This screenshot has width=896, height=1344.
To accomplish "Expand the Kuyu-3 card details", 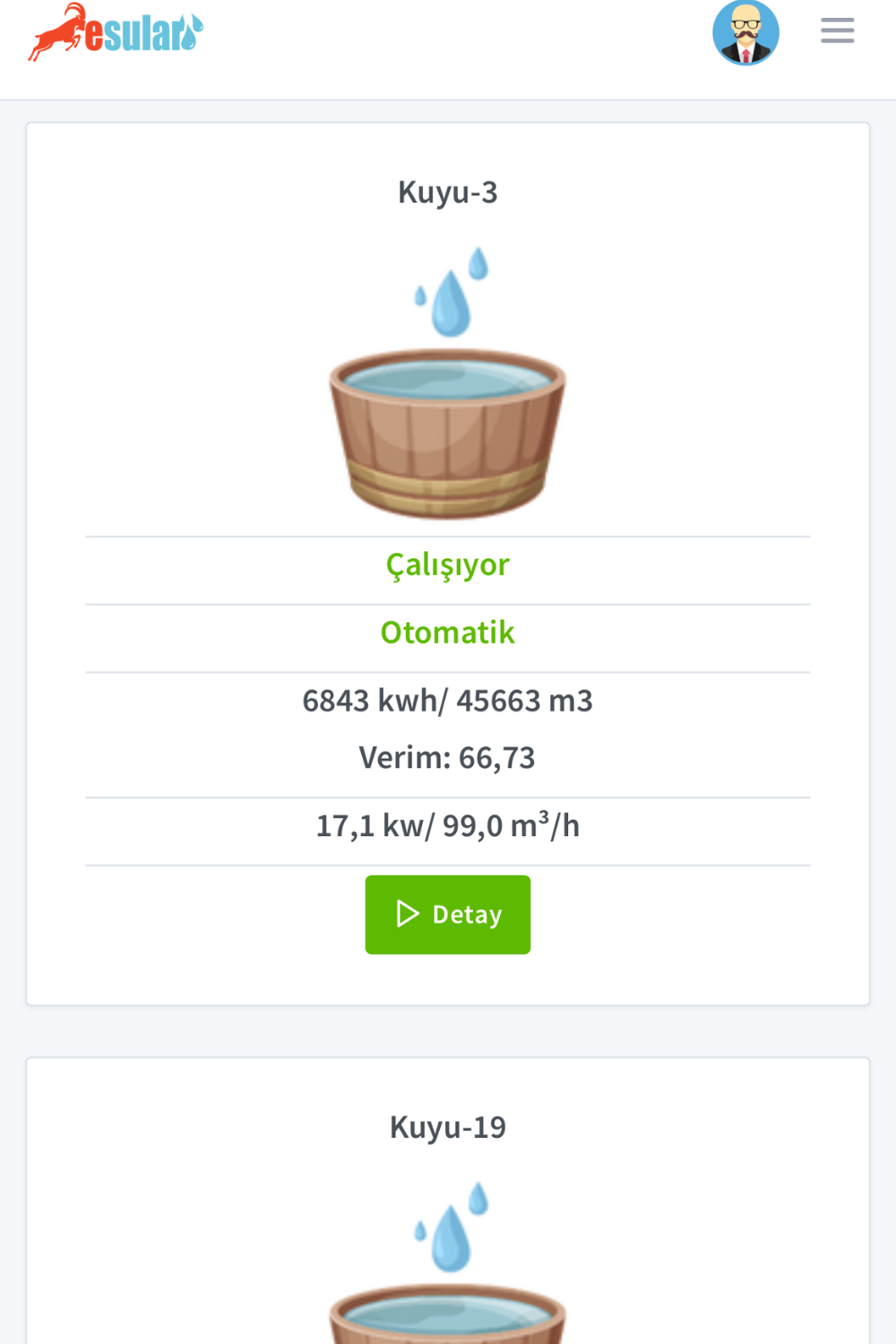I will click(x=447, y=914).
